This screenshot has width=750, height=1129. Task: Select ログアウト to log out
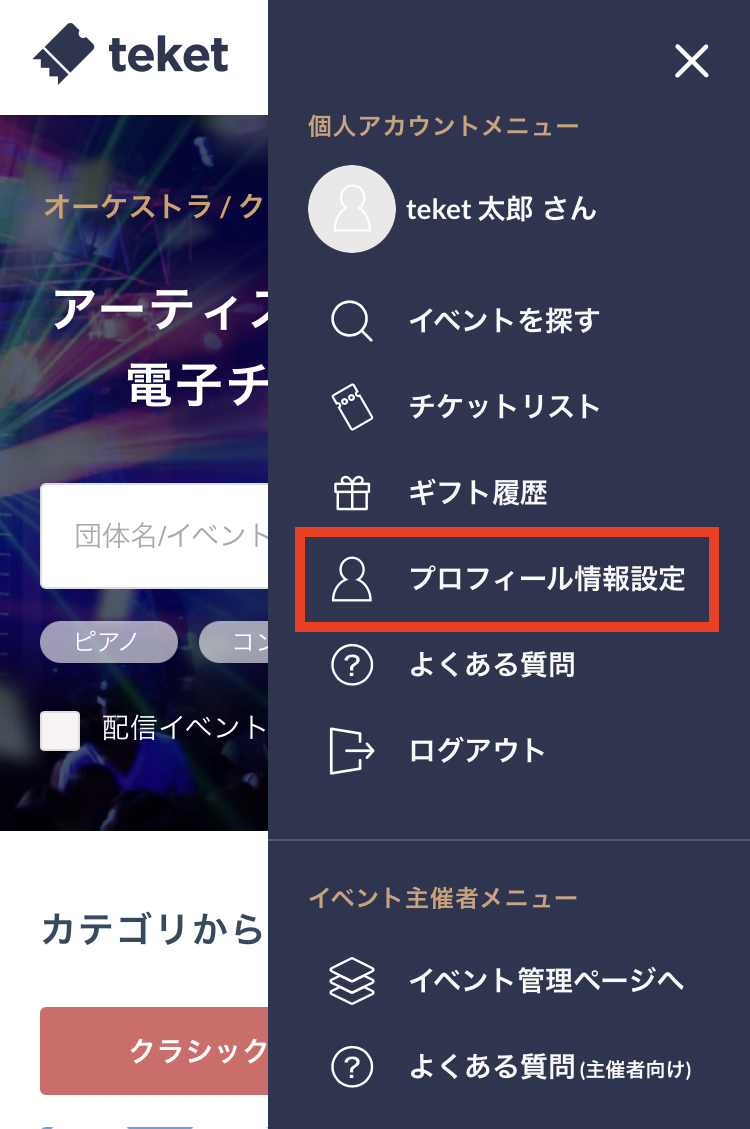click(x=477, y=751)
